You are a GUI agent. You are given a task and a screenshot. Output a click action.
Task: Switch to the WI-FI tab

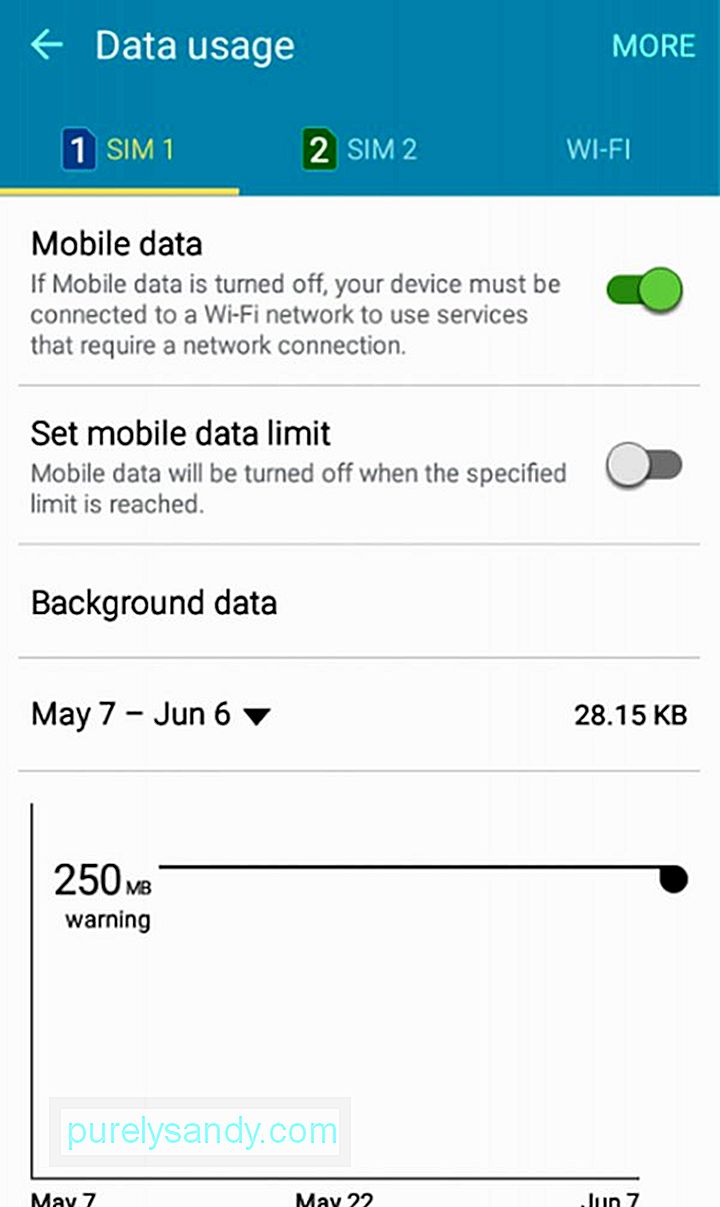coord(598,150)
